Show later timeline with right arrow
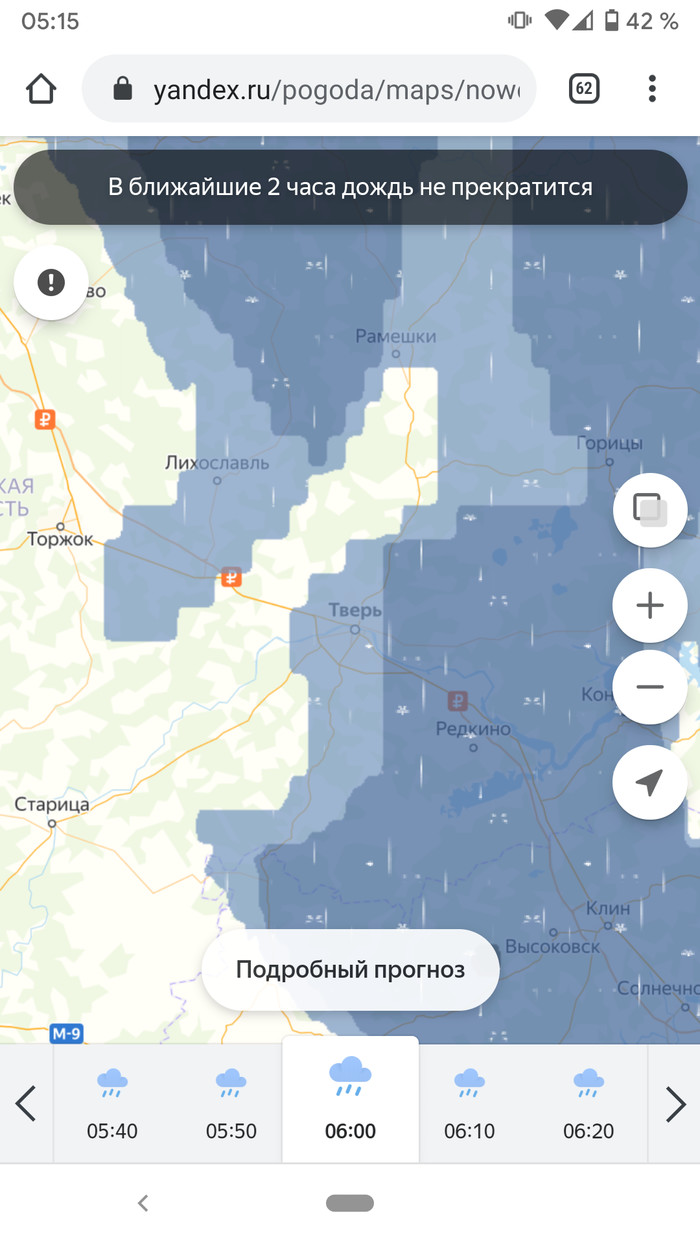 (x=675, y=1104)
